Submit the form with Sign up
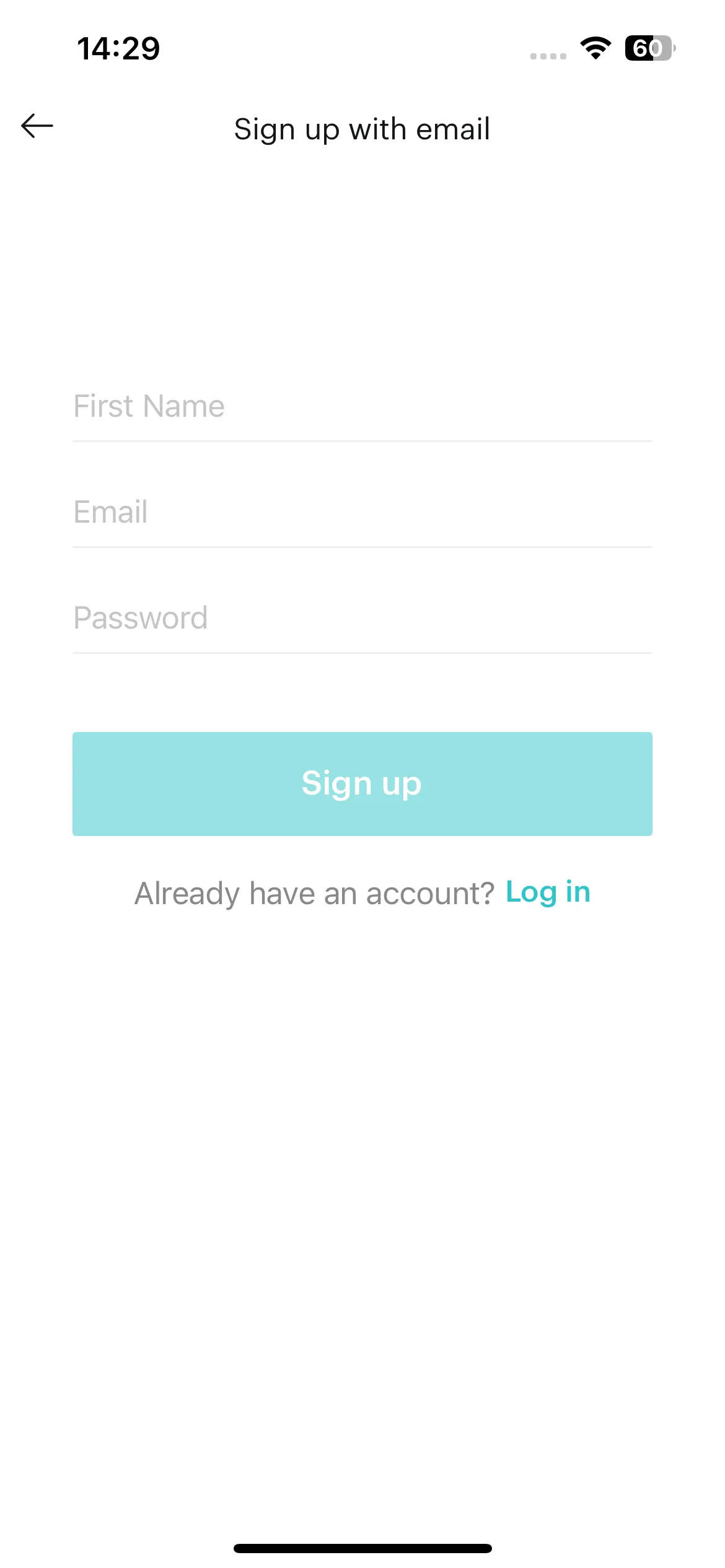This screenshot has height=1568, width=725. coord(362,784)
